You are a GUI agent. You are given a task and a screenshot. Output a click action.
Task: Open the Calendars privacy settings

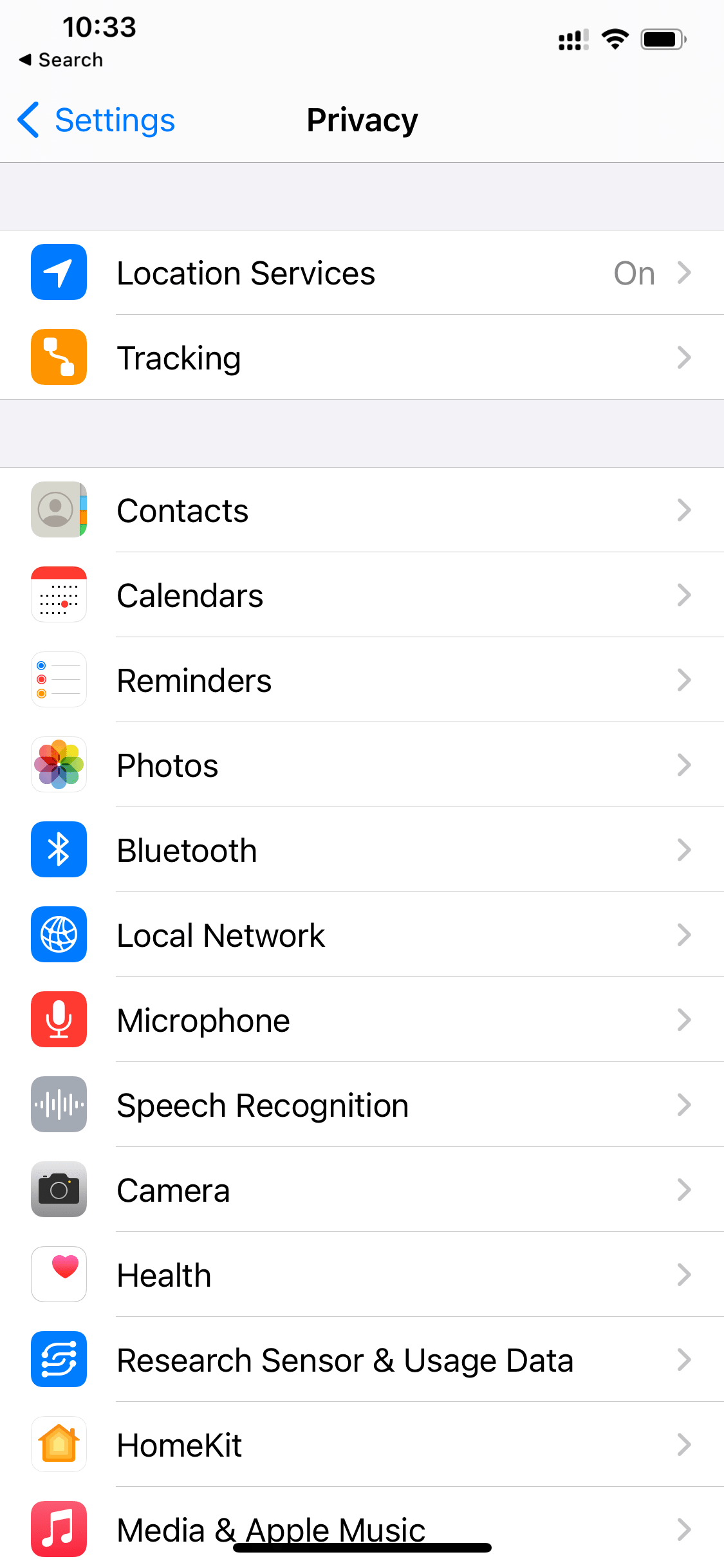(x=362, y=595)
